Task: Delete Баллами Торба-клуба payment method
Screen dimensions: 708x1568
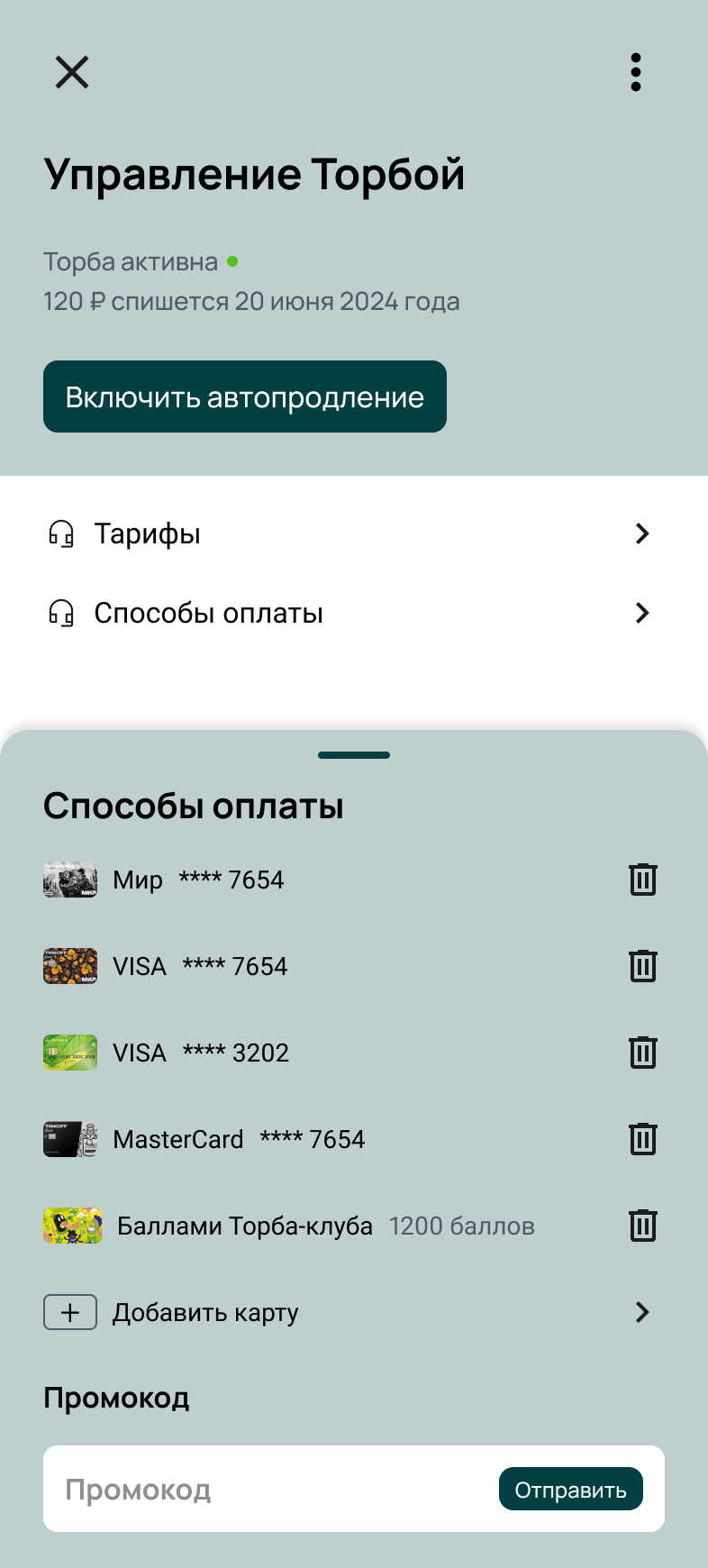Action: tap(642, 1226)
